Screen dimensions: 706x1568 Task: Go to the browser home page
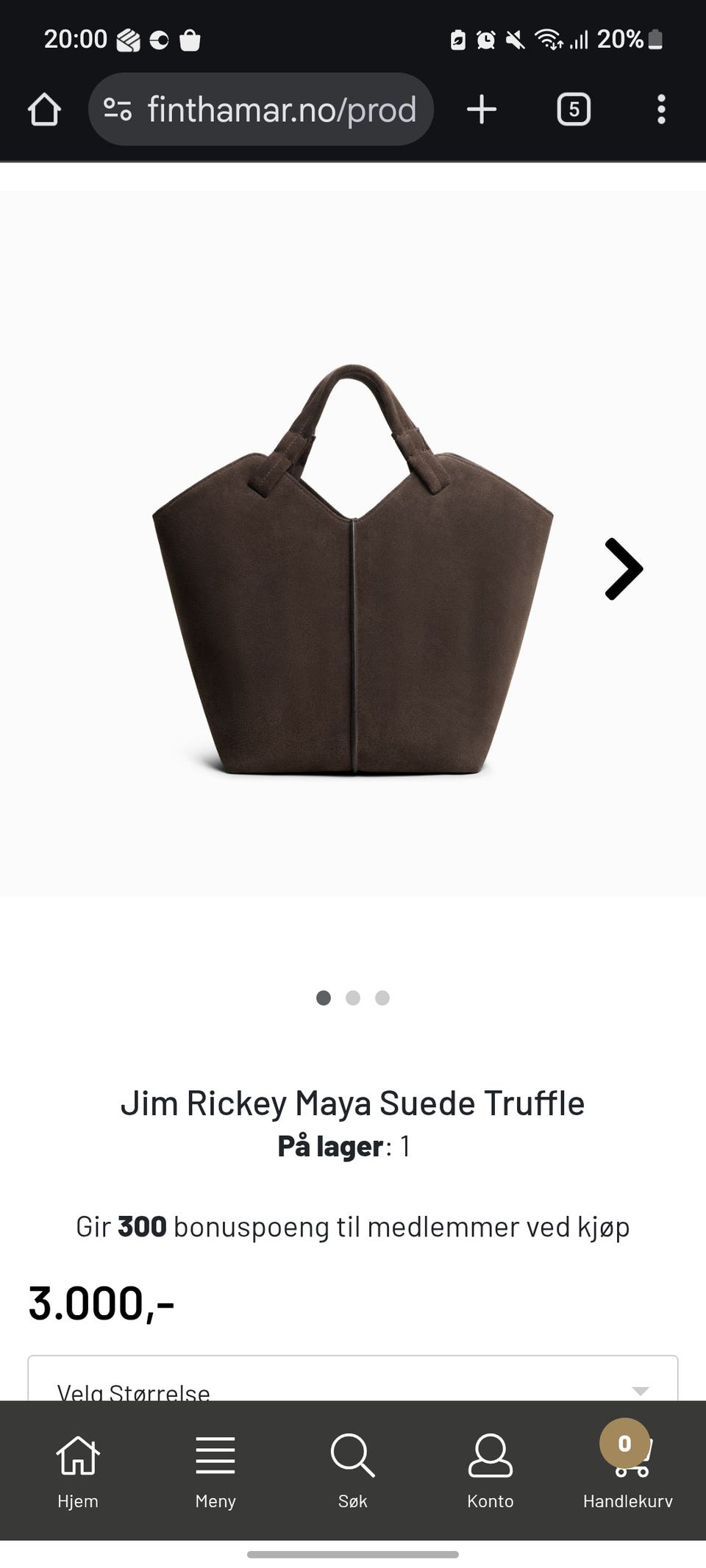point(44,110)
